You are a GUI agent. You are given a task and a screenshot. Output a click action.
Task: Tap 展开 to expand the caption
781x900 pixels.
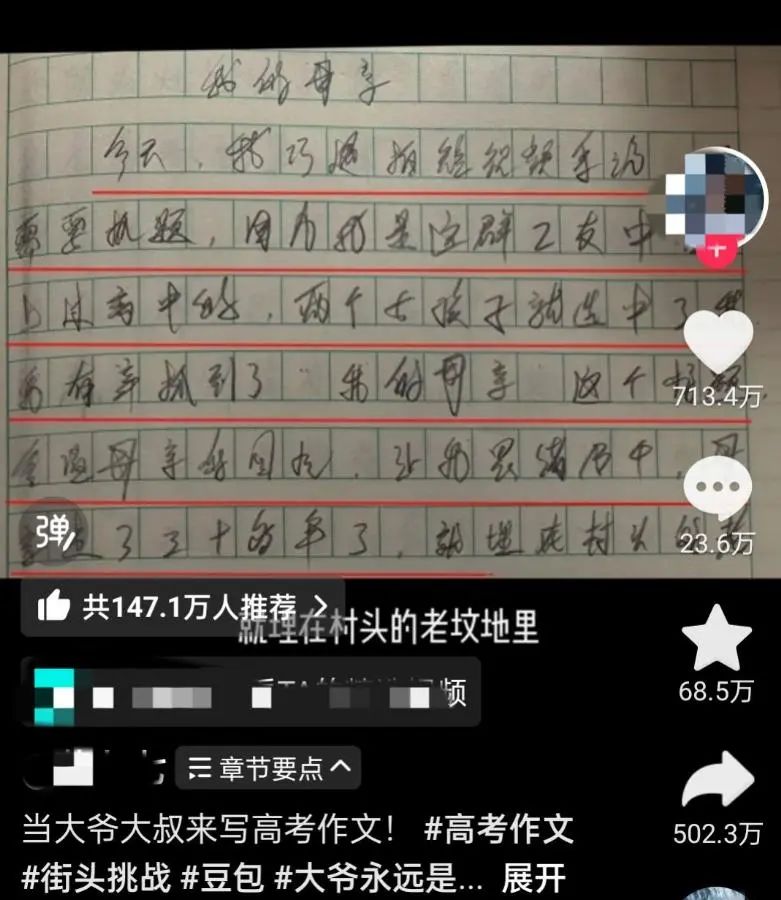534,879
